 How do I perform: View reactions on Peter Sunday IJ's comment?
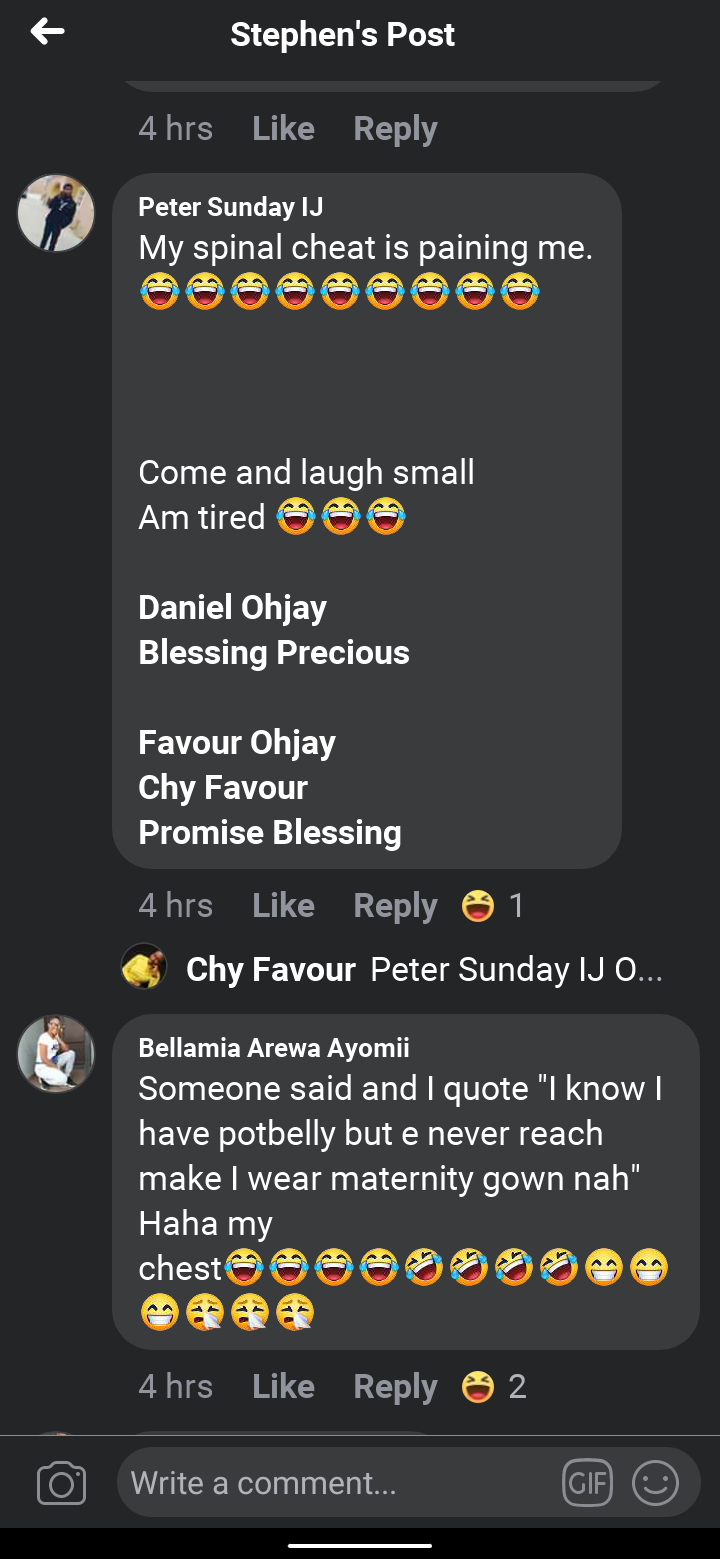tap(492, 905)
